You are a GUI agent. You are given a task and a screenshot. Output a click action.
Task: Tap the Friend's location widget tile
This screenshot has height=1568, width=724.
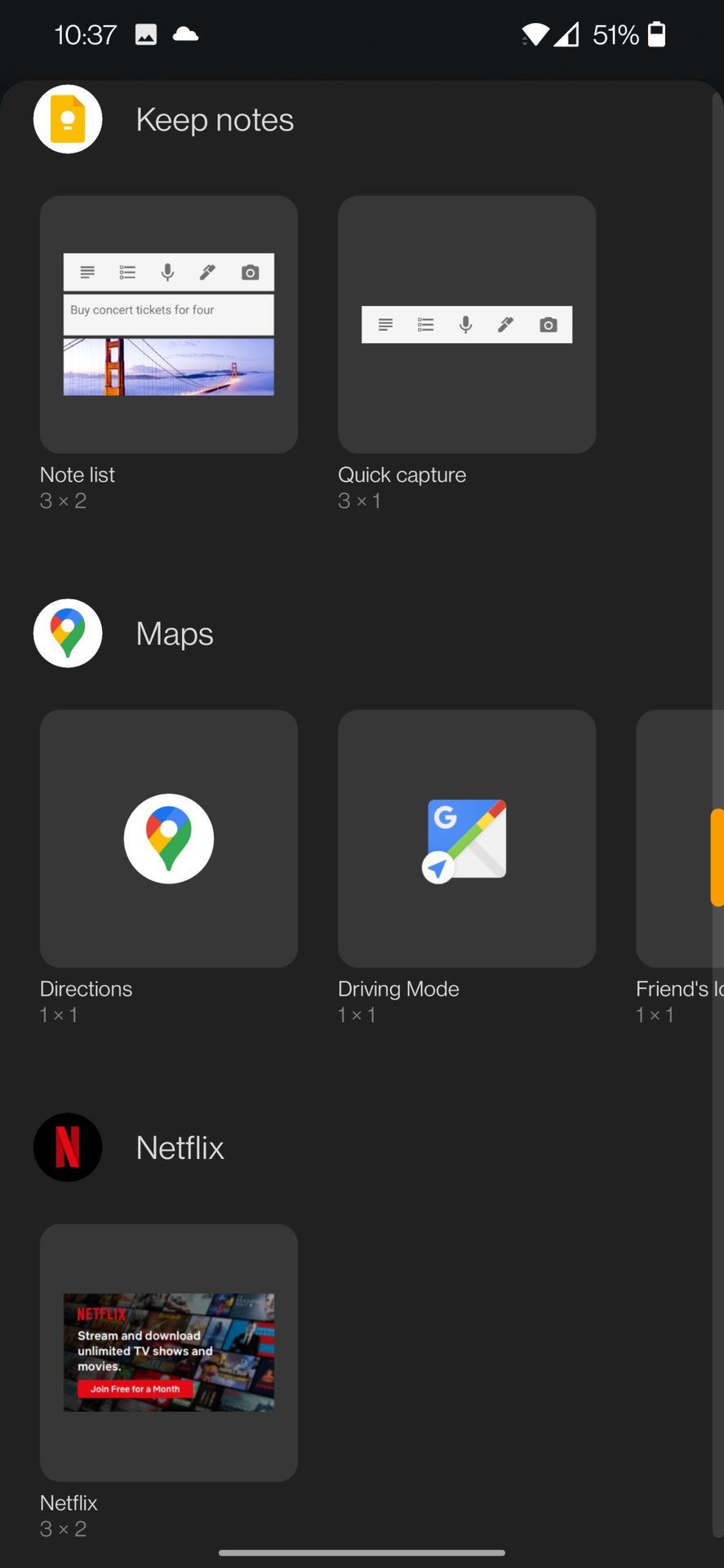[679, 839]
